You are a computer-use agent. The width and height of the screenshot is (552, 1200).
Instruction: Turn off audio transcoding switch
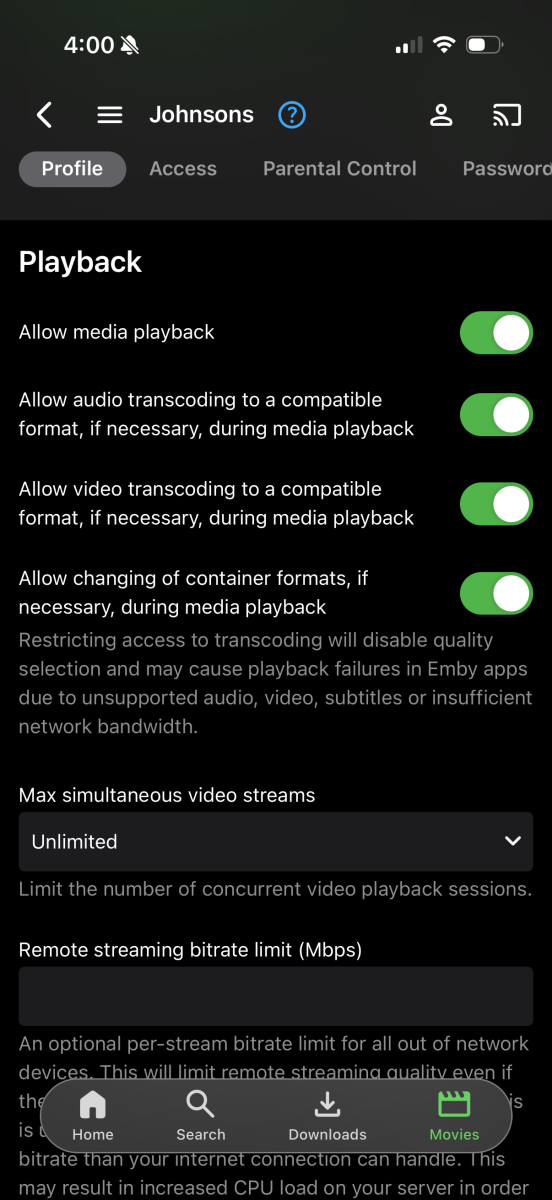[496, 414]
